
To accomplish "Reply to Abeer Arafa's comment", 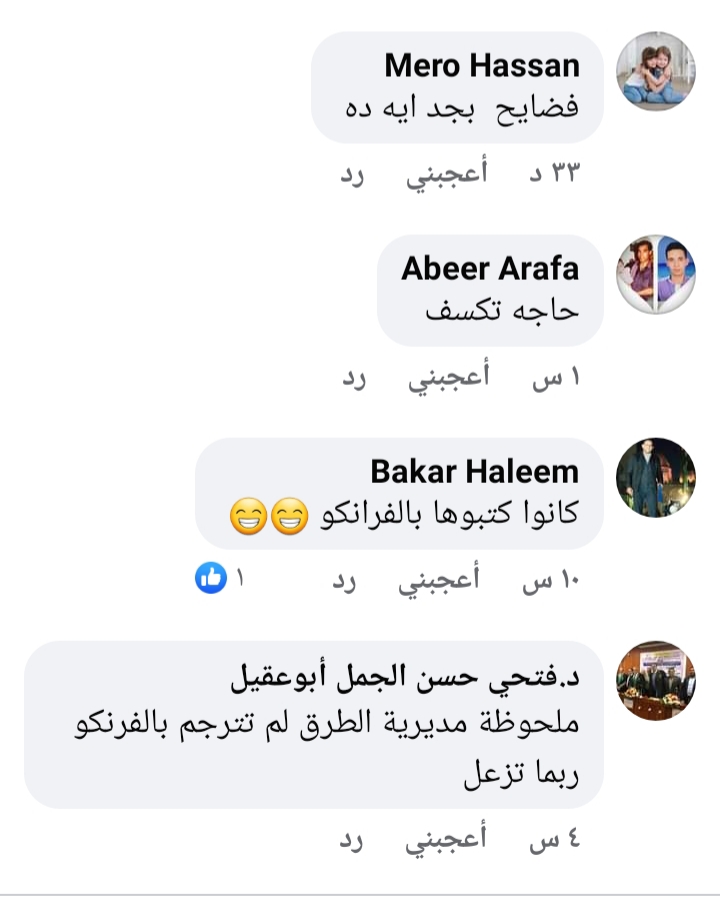I will point(351,379).
